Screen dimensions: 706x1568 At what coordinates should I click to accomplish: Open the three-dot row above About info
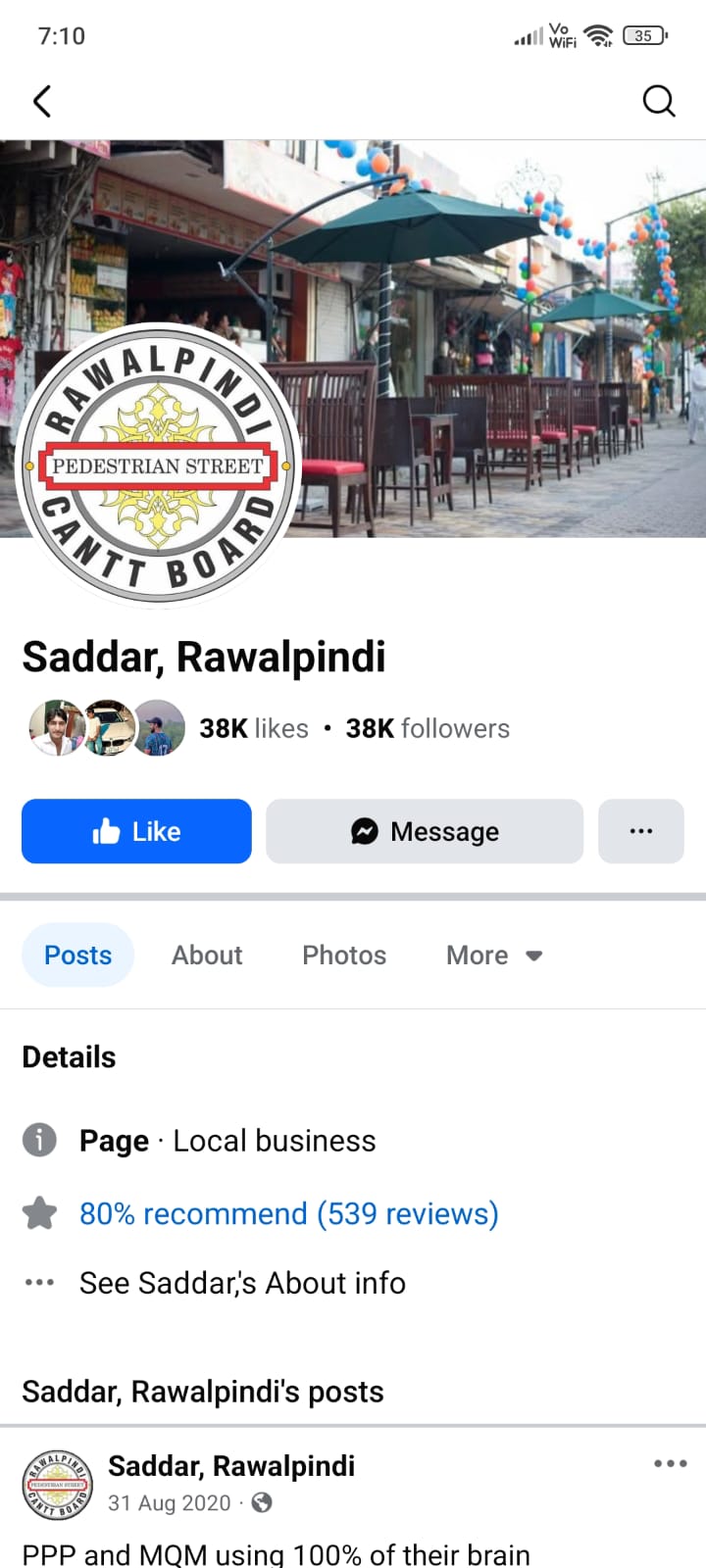coord(39,1282)
